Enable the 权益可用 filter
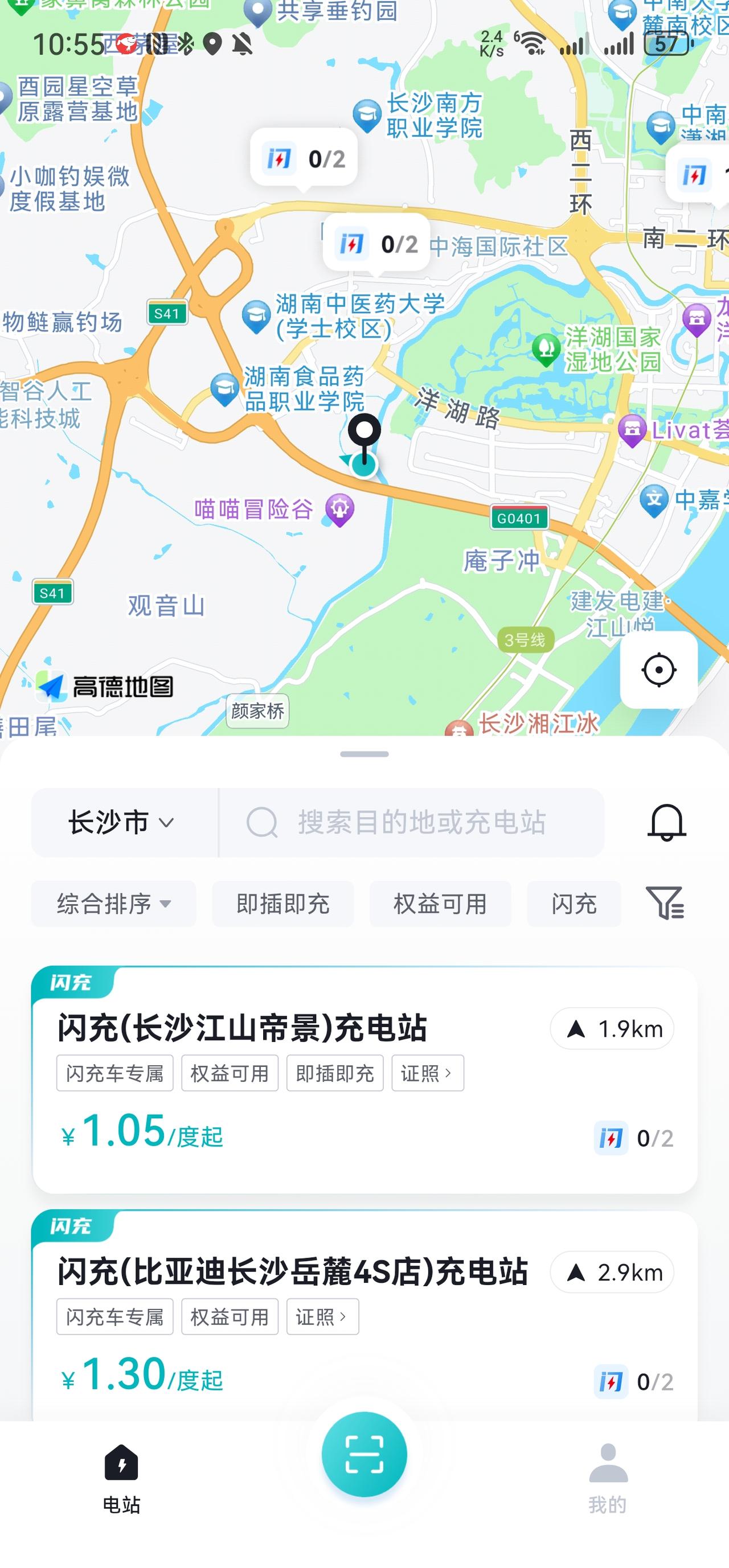This screenshot has height=1568, width=729. (440, 905)
